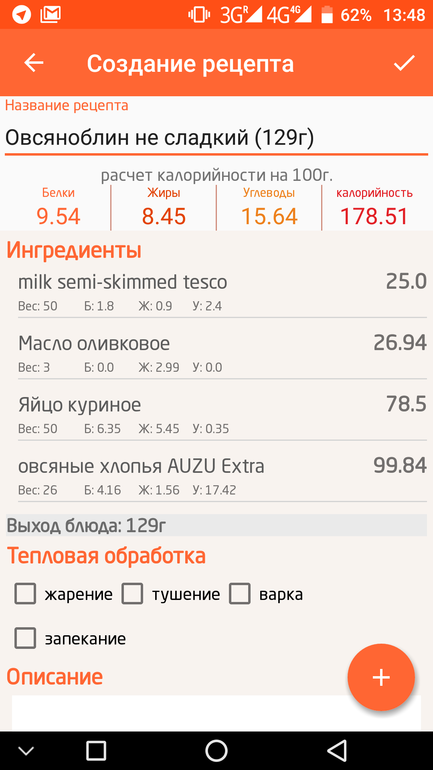Screen dimensions: 433x770
Task: Check the запекание box
Action: (x=26, y=638)
